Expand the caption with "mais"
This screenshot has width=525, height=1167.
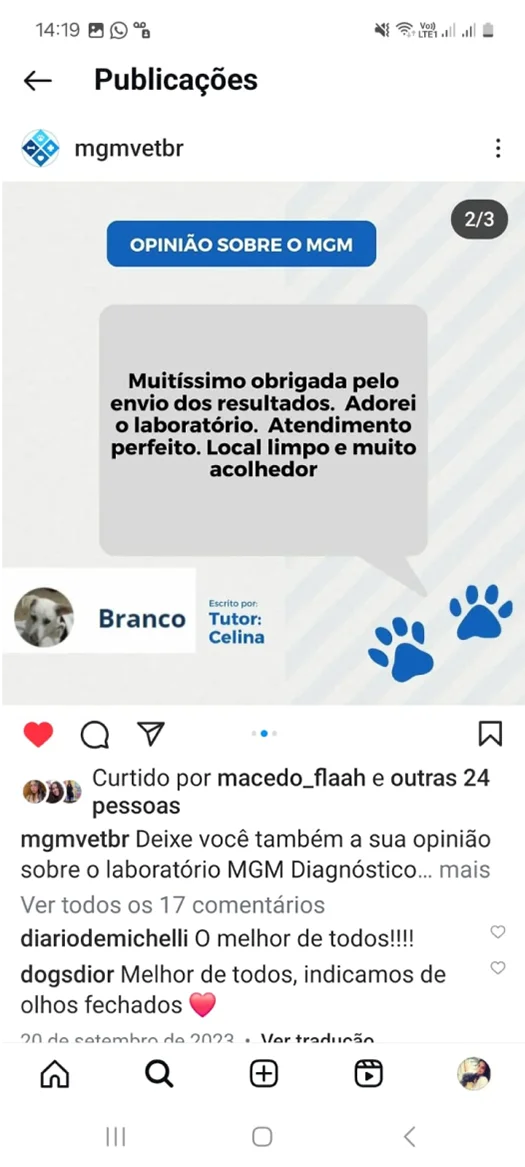click(x=465, y=869)
